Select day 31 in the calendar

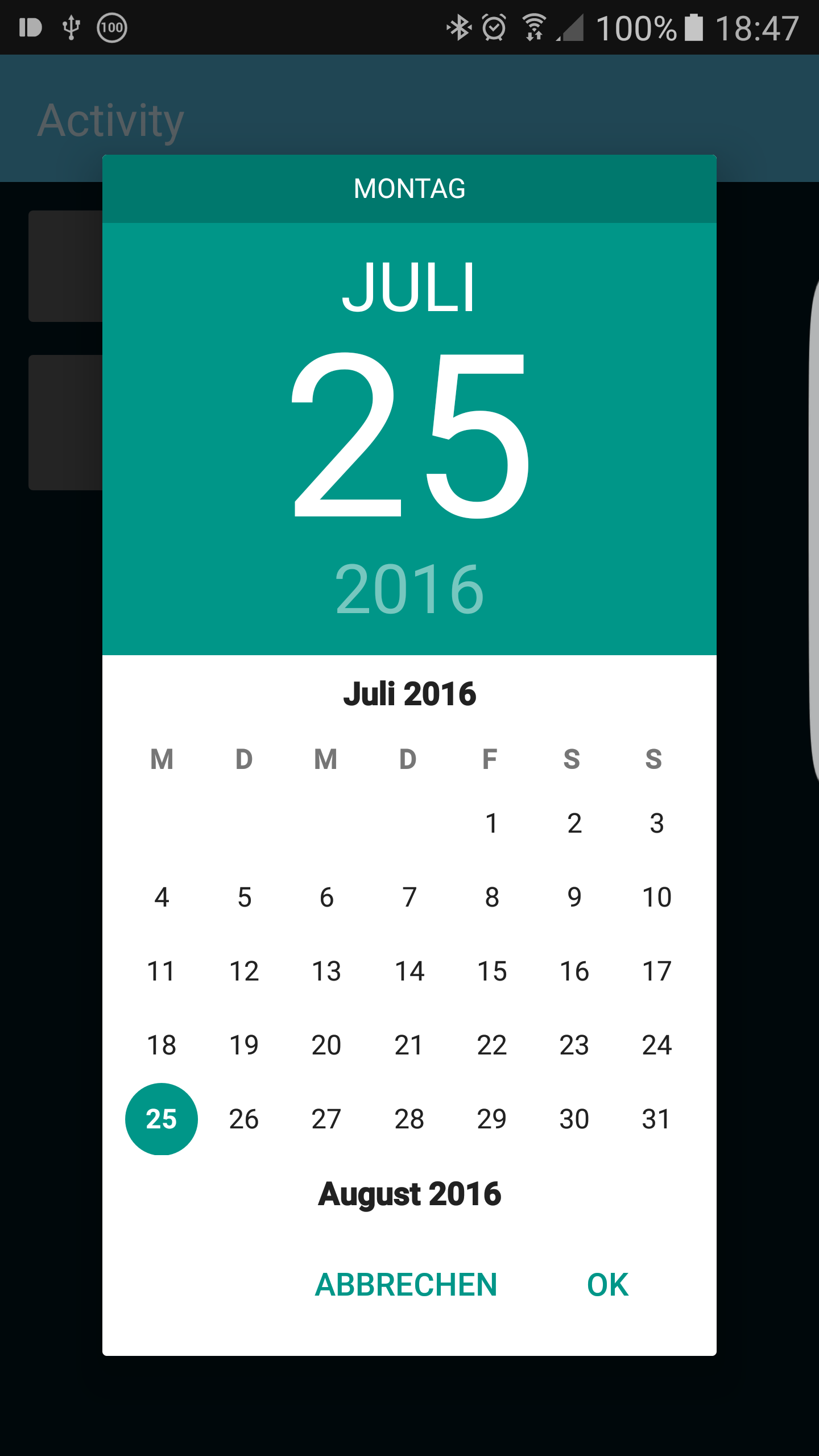(656, 1119)
